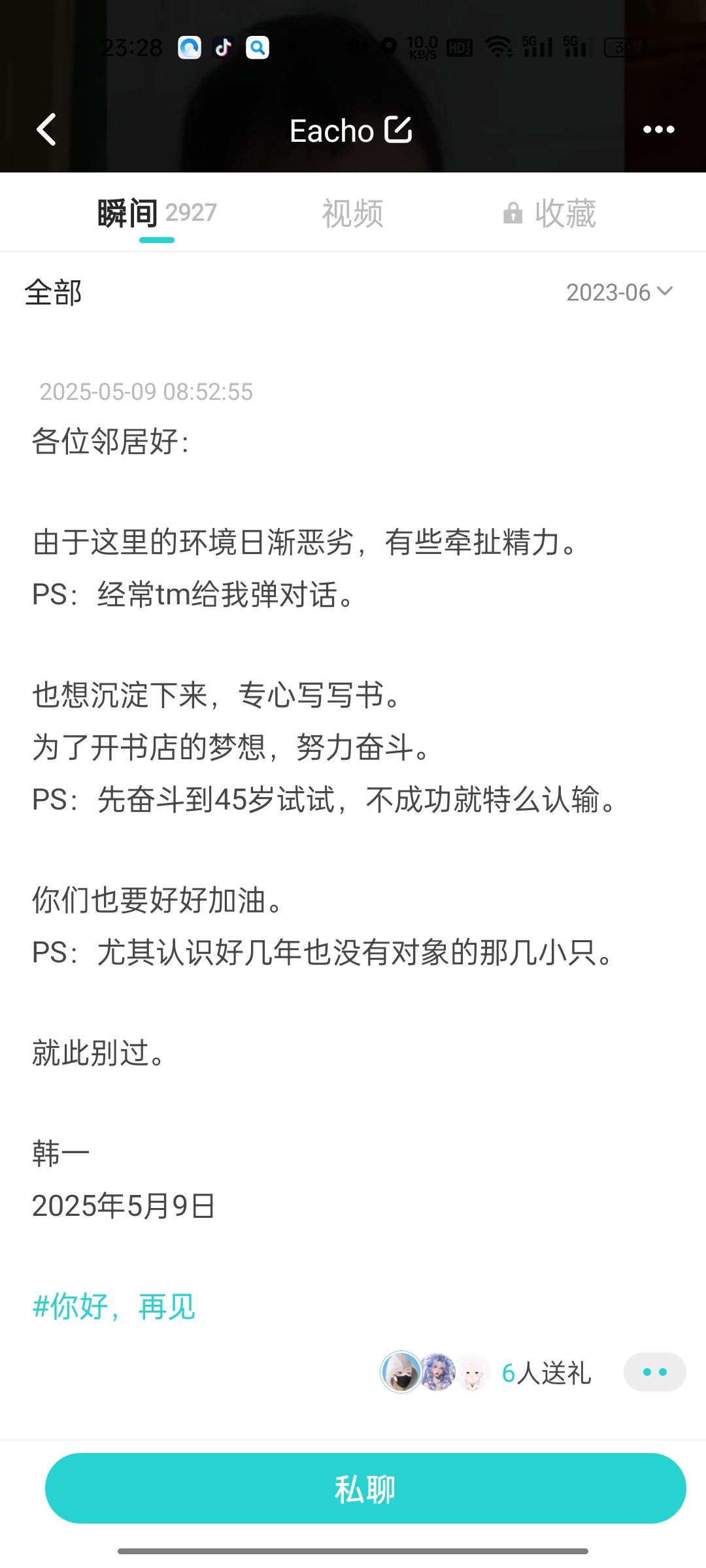Tap the edit icon next to Eacho

[398, 129]
